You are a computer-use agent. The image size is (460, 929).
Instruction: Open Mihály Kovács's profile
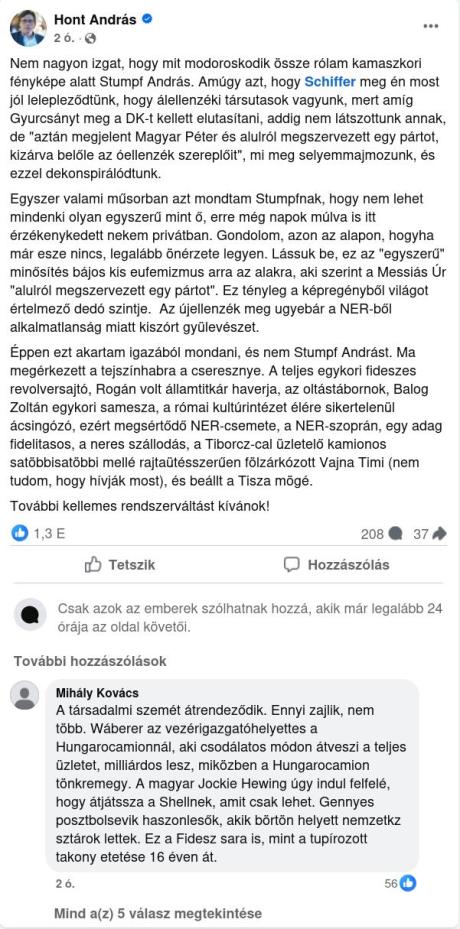pos(97,693)
